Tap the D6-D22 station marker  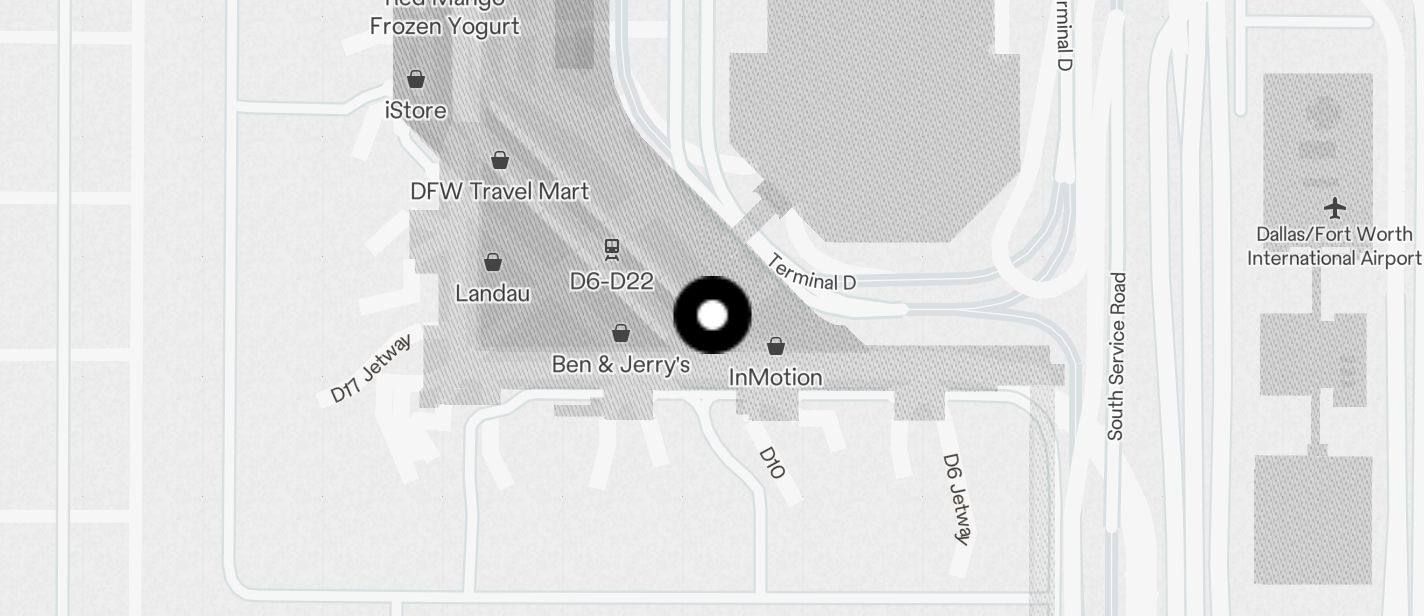(612, 248)
